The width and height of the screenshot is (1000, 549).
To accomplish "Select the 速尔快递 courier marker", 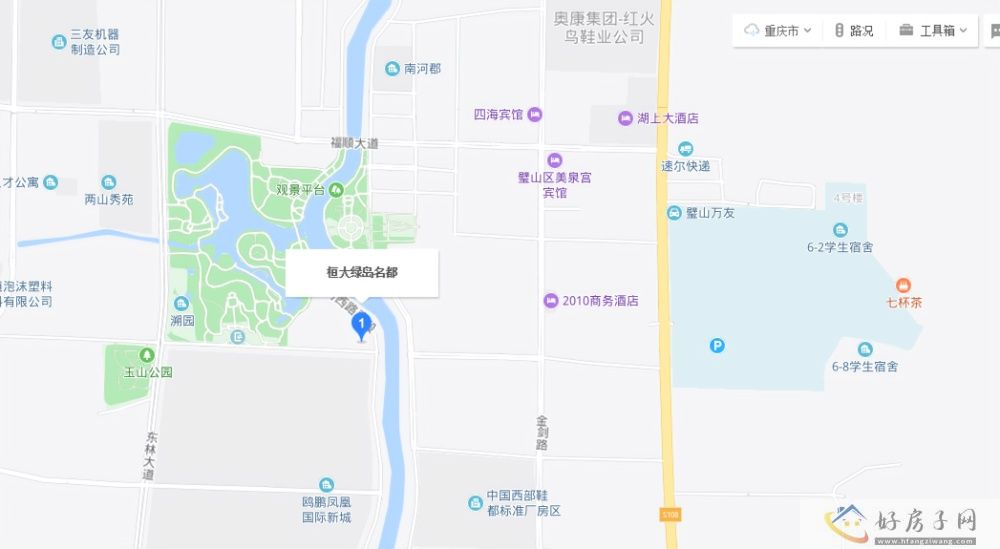I will click(686, 149).
